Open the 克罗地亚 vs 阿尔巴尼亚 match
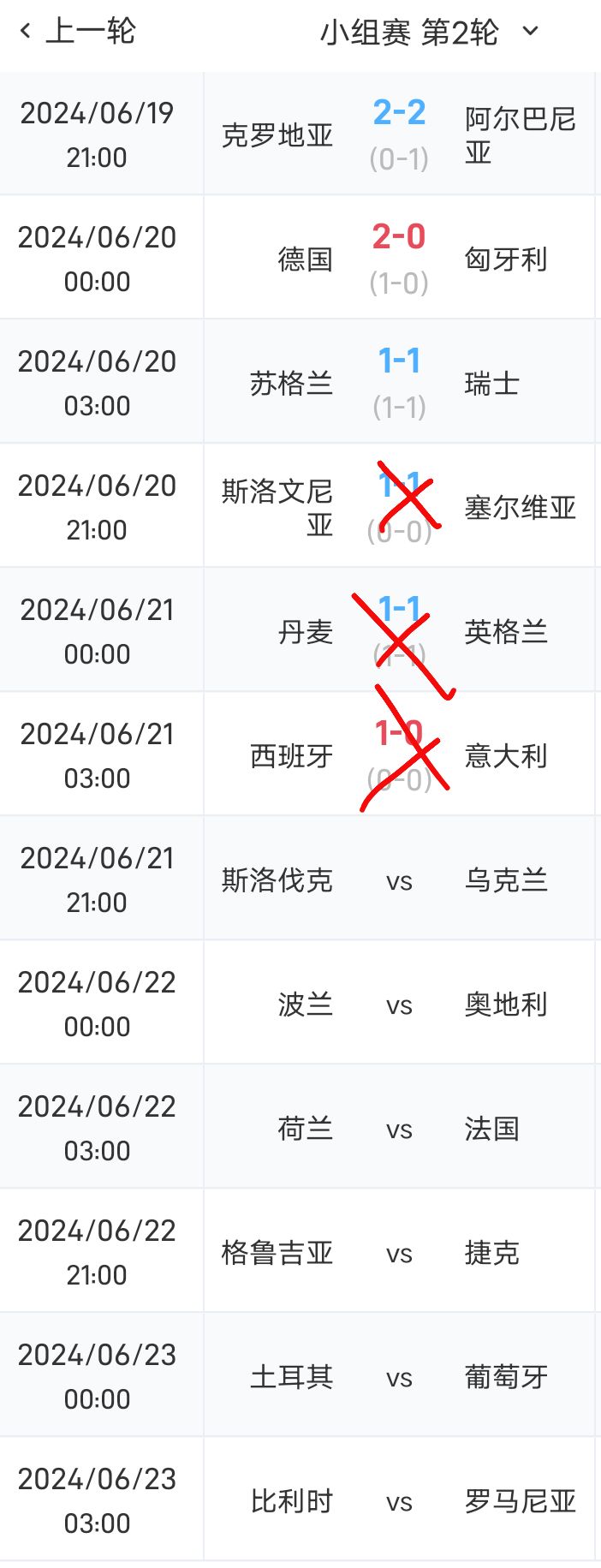This screenshot has width=601, height=1568. click(x=398, y=134)
